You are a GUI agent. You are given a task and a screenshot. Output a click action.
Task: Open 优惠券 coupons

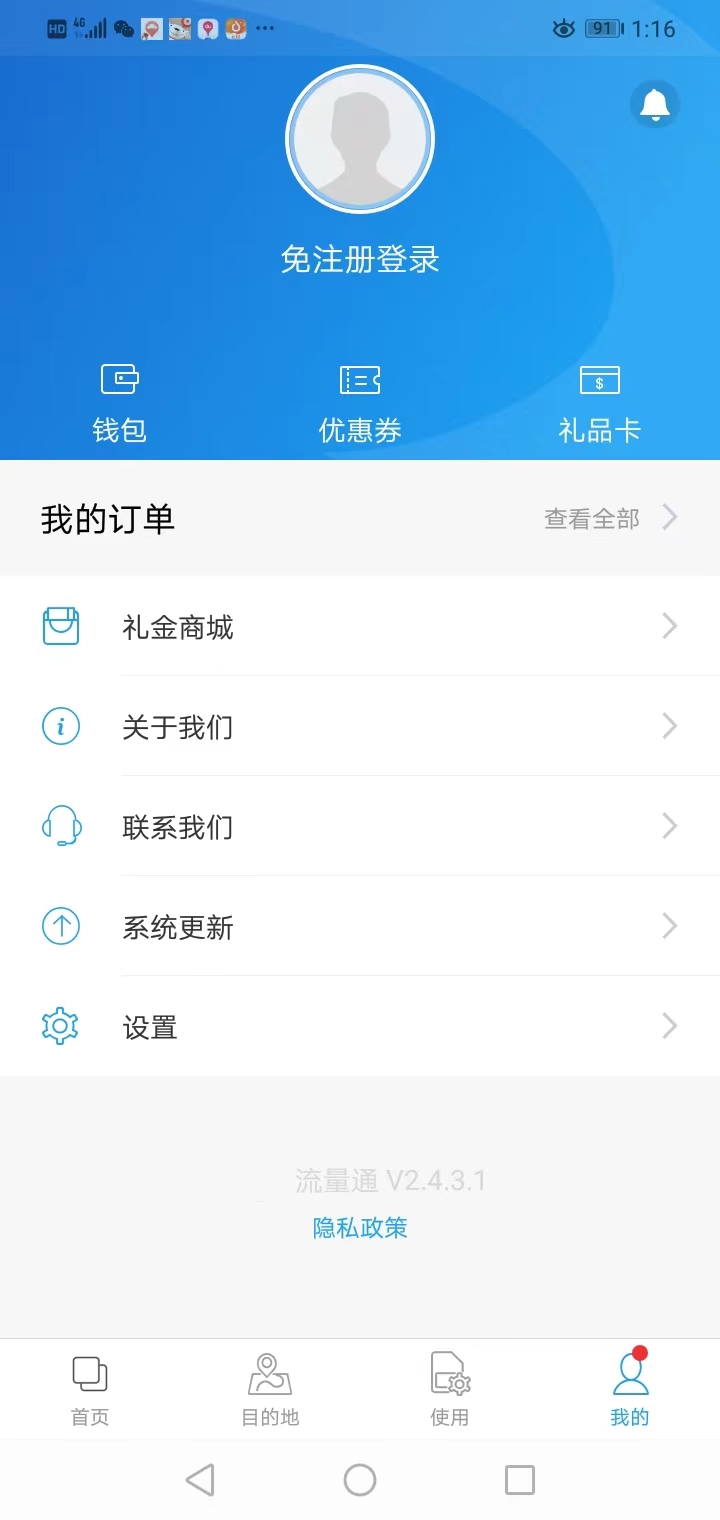point(360,404)
